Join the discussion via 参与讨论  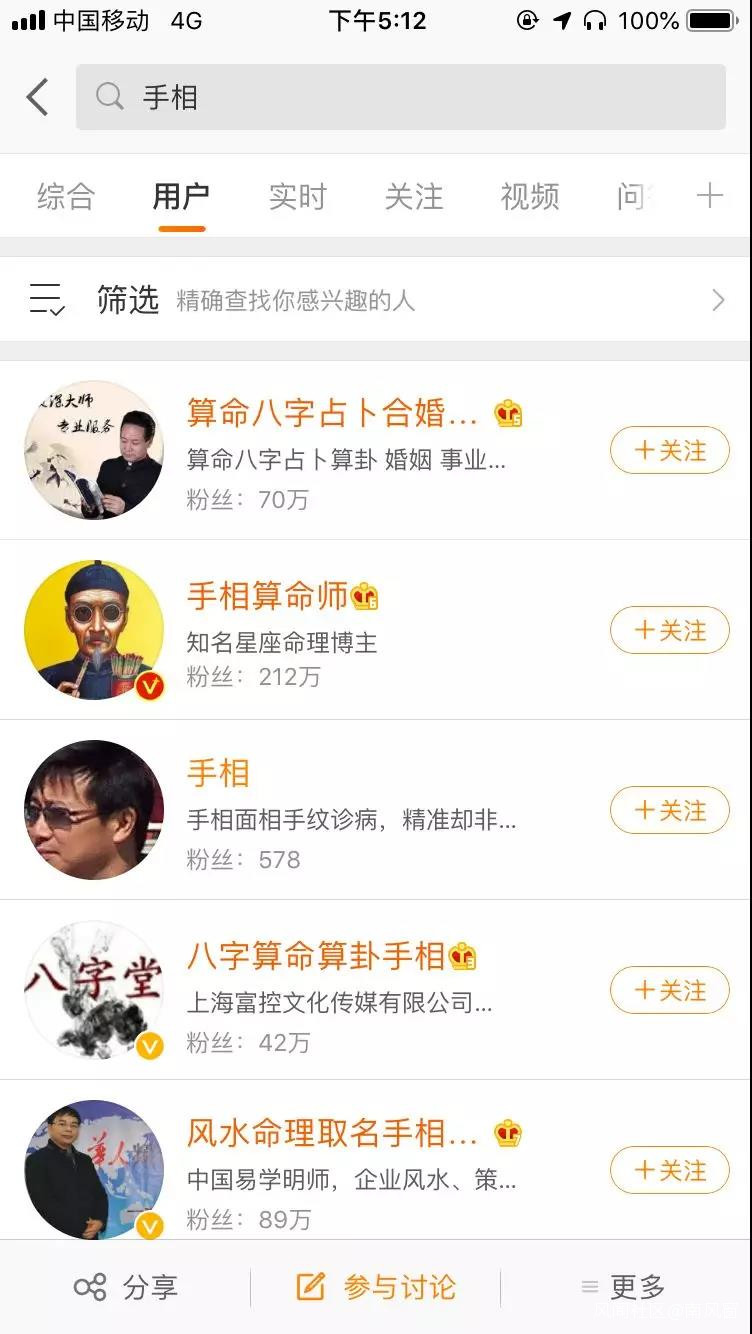click(376, 1287)
